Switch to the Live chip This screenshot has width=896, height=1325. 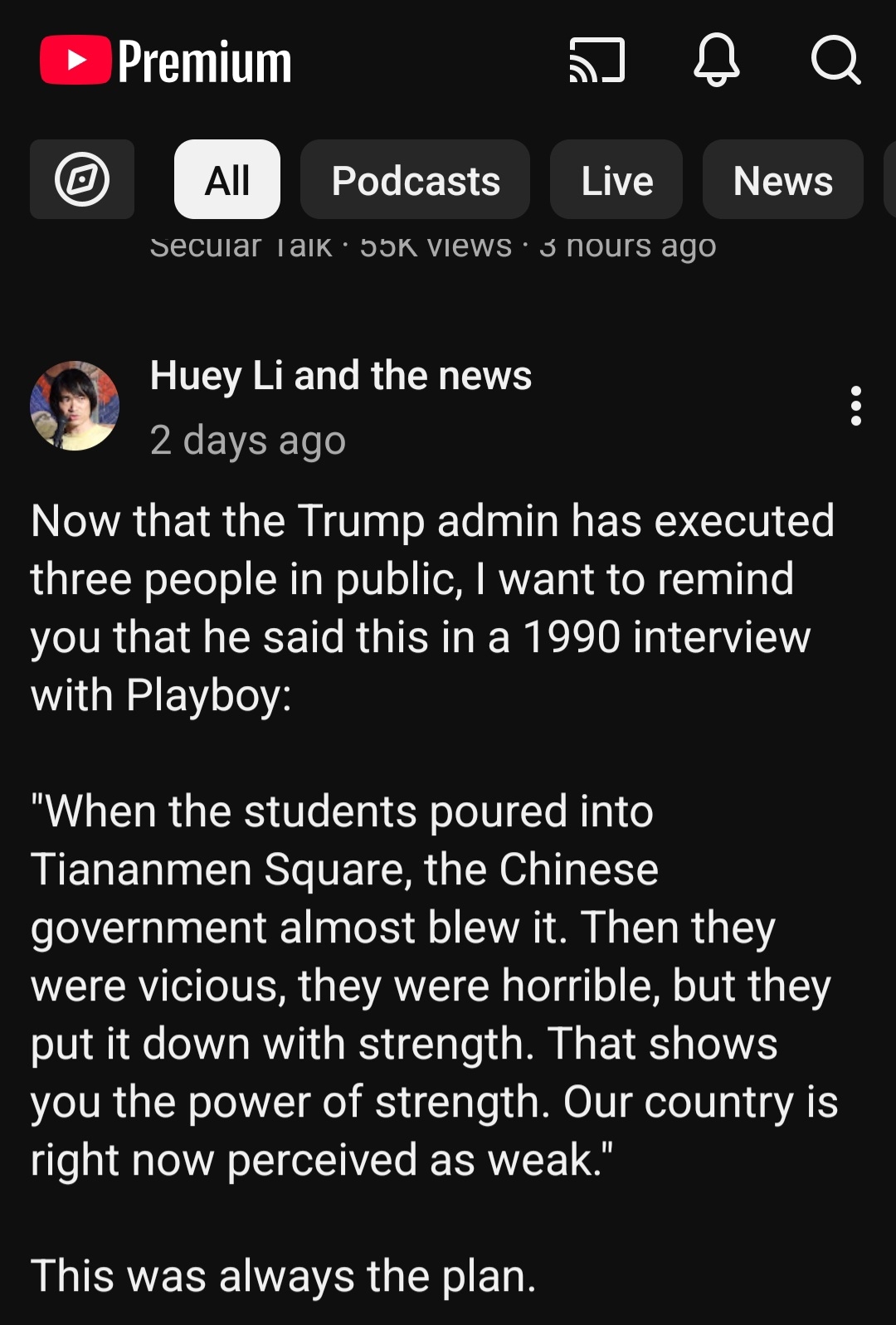pyautogui.click(x=616, y=179)
